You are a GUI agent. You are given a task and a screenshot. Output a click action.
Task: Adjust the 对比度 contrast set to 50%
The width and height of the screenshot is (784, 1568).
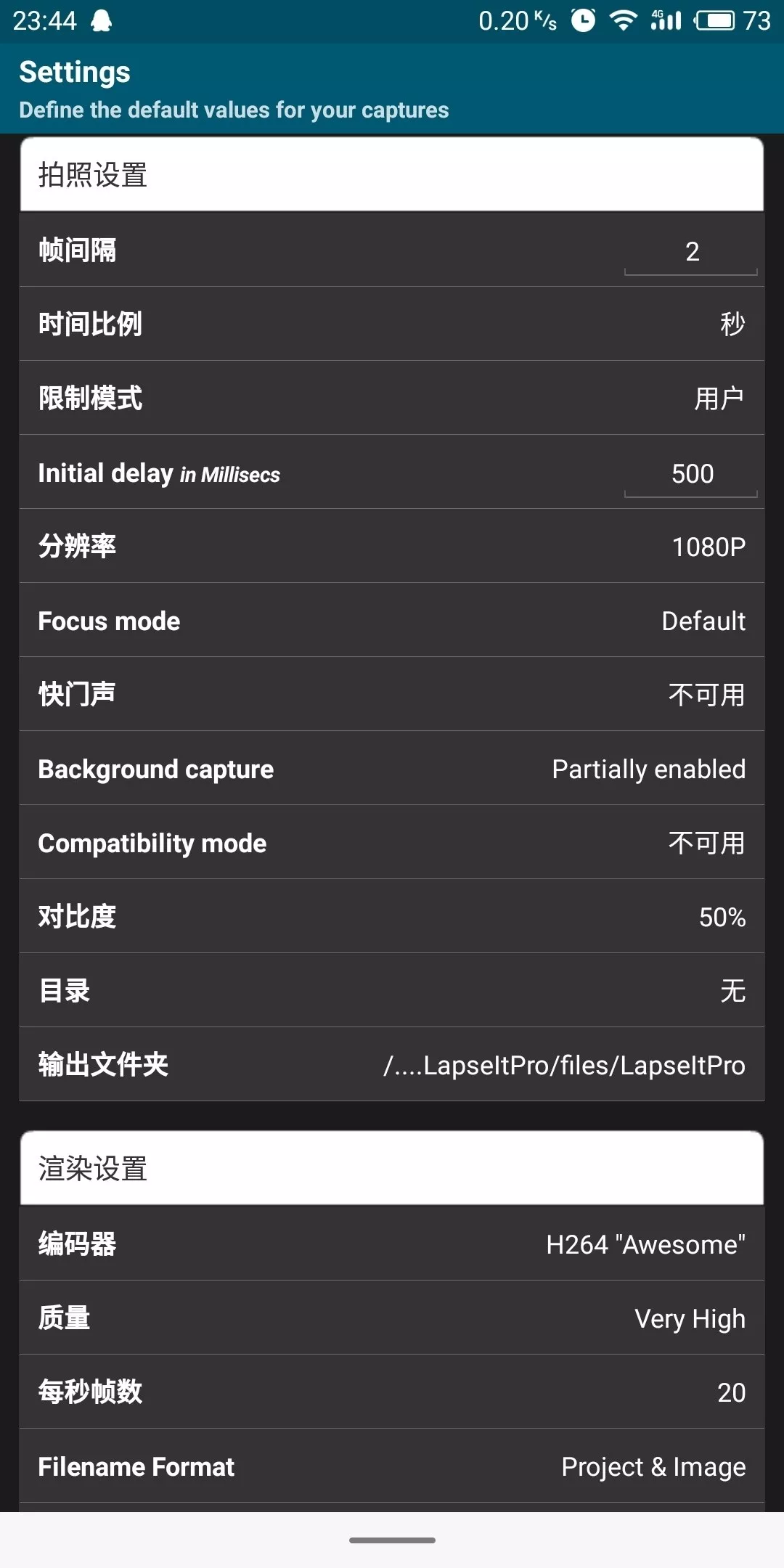click(392, 916)
